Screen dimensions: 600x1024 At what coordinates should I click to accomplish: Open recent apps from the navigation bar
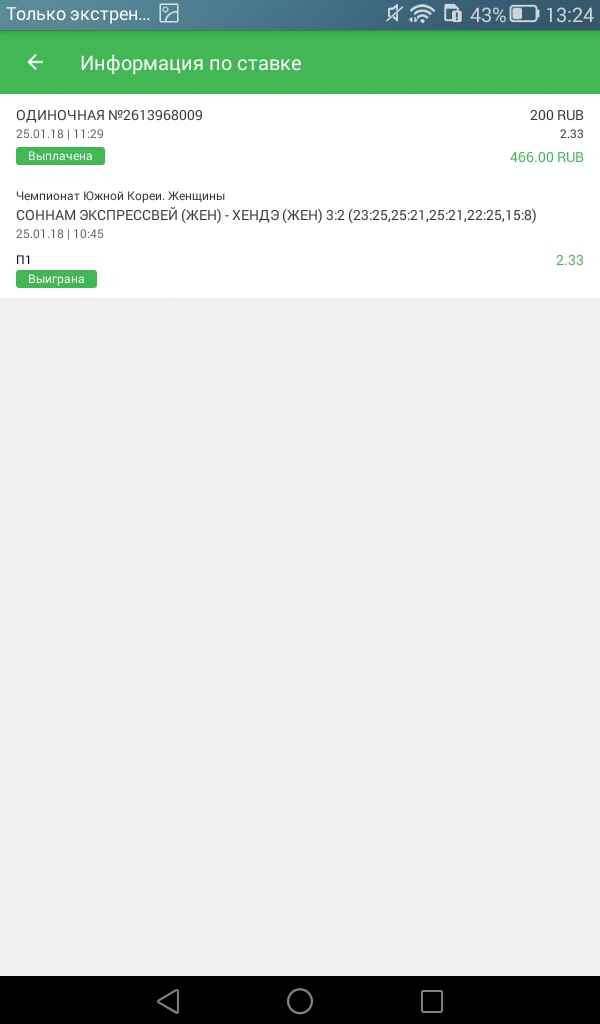coord(431,1000)
